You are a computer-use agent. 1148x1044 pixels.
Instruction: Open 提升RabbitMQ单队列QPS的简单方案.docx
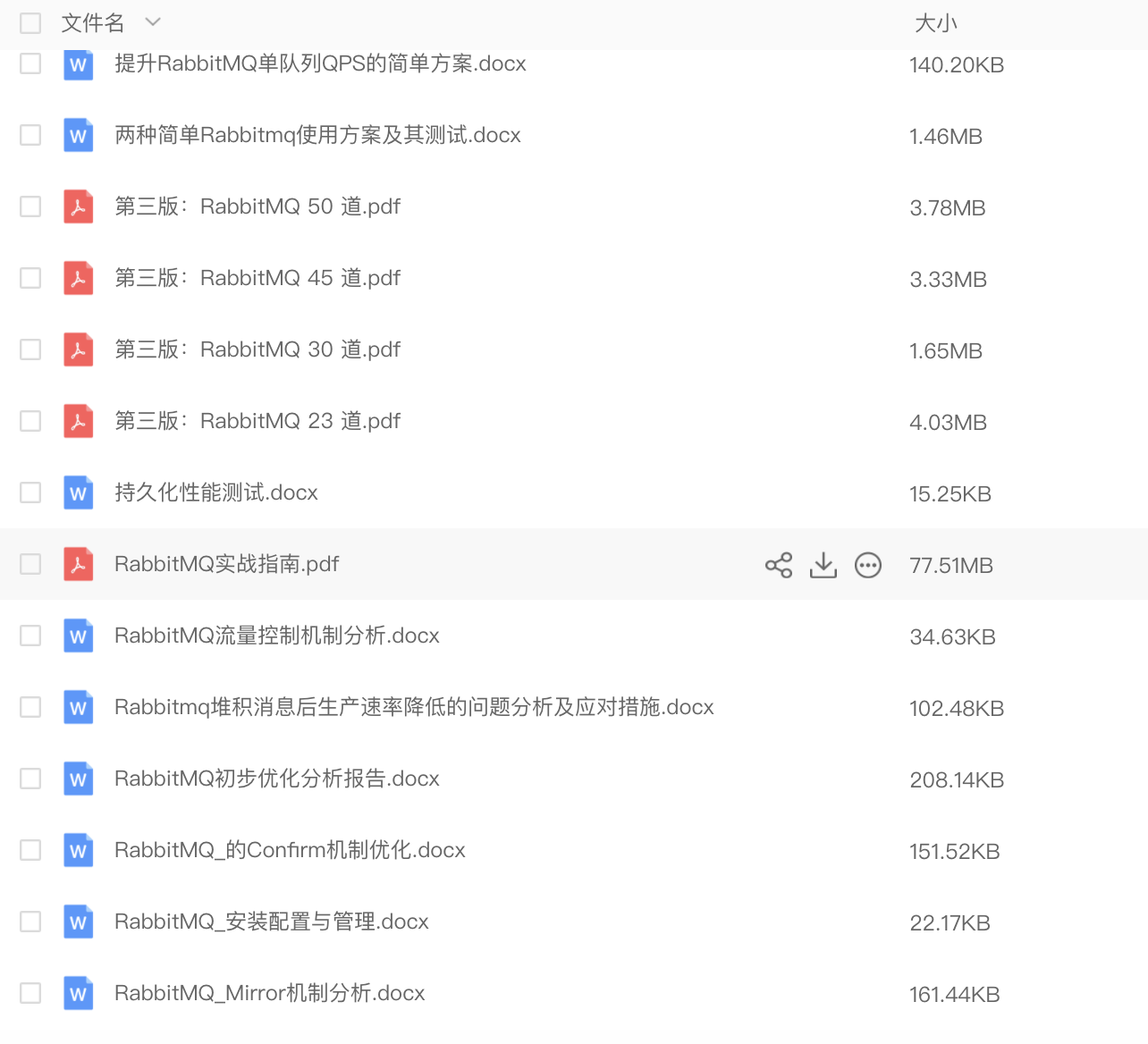(319, 63)
